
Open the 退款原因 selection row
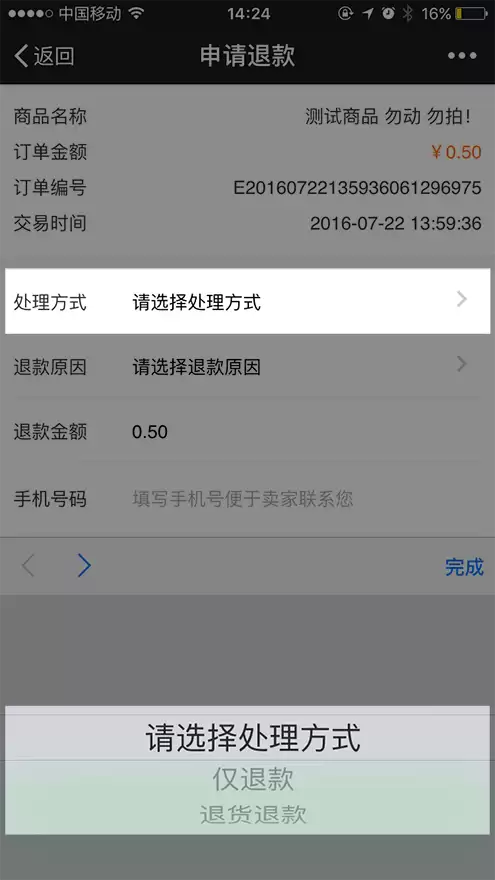coord(248,366)
